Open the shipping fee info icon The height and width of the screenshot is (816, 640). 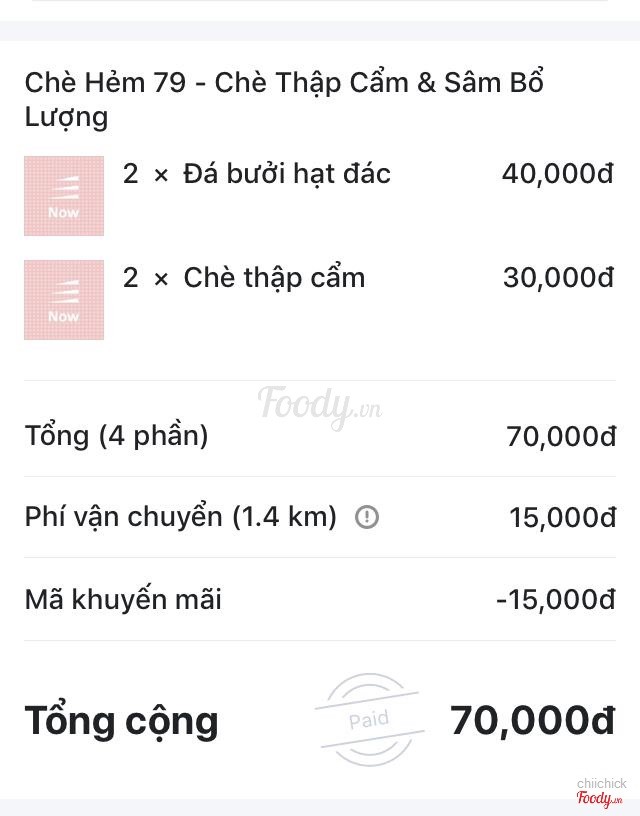tap(367, 517)
